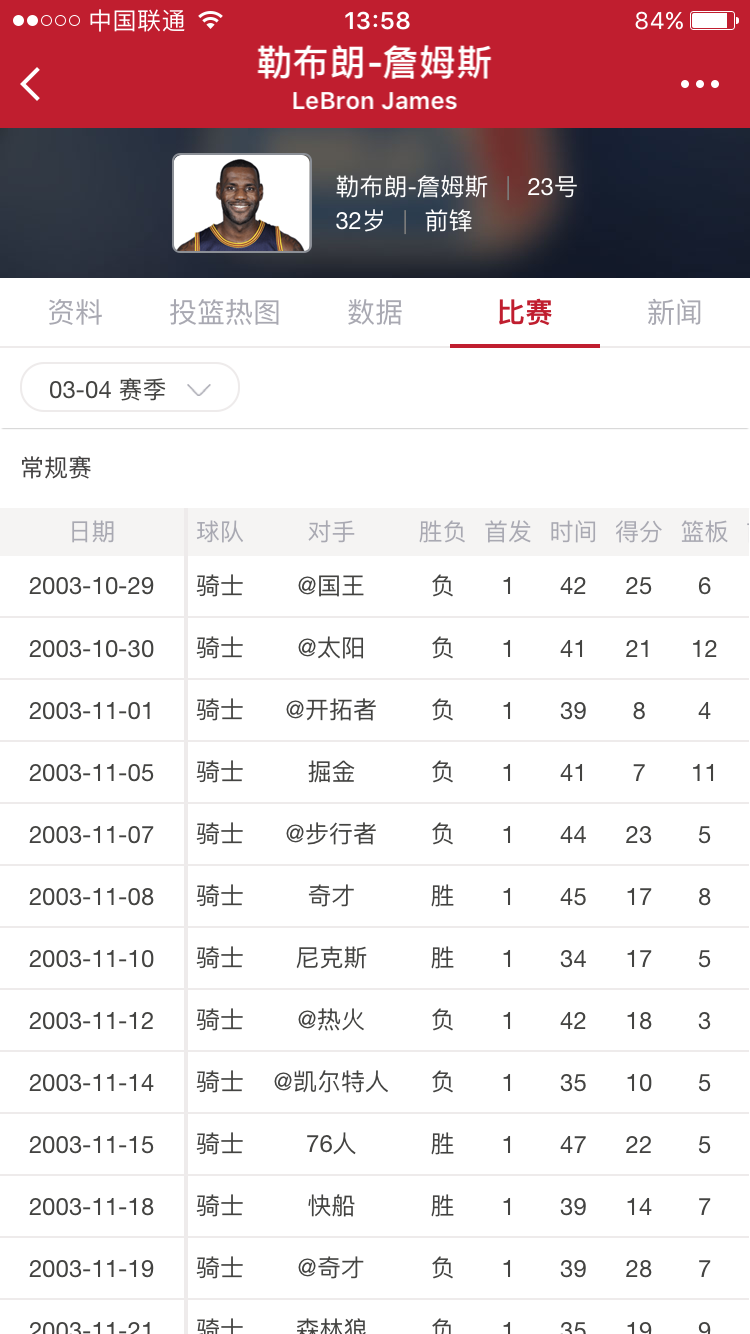This screenshot has height=1334, width=750.
Task: Open the 数据 tab
Action: (375, 313)
